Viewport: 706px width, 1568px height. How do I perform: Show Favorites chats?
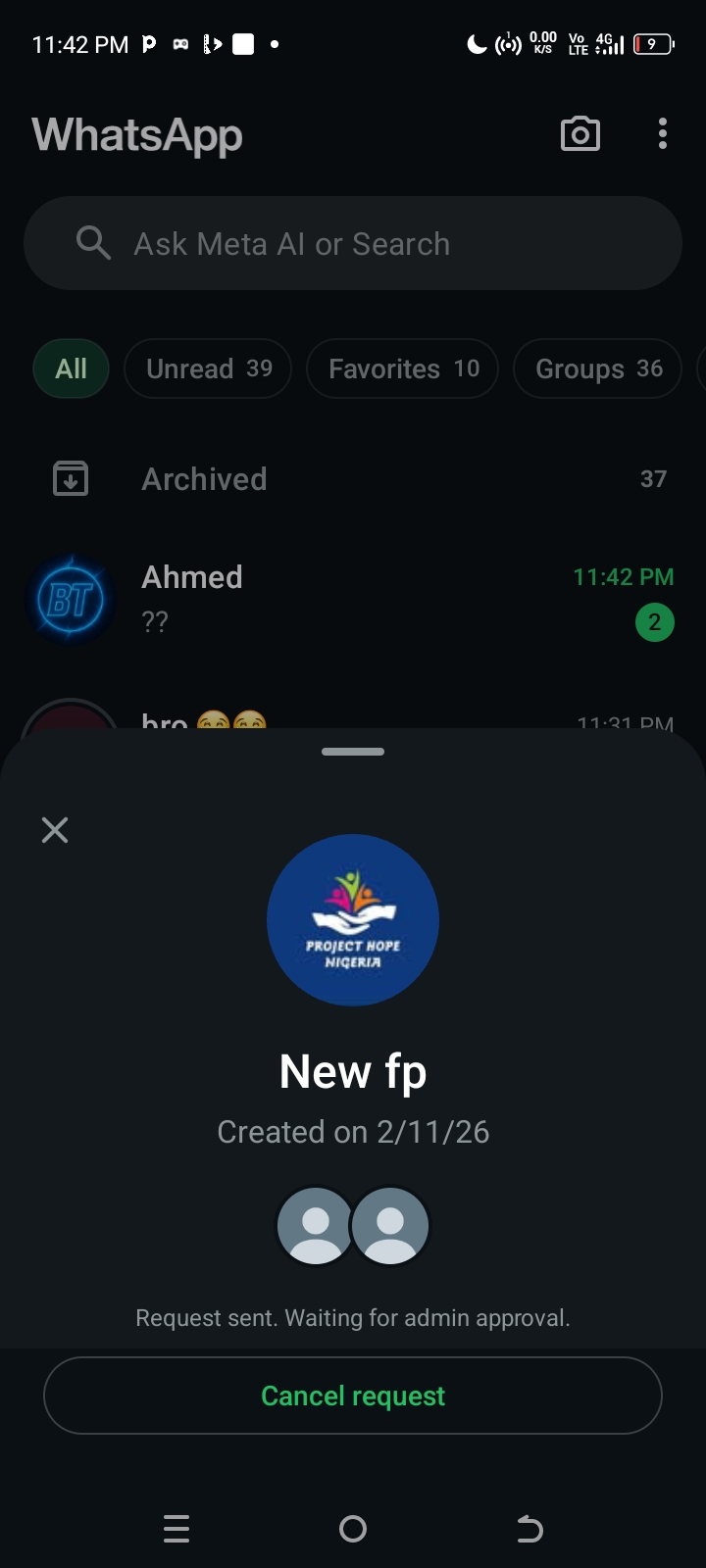coord(402,368)
